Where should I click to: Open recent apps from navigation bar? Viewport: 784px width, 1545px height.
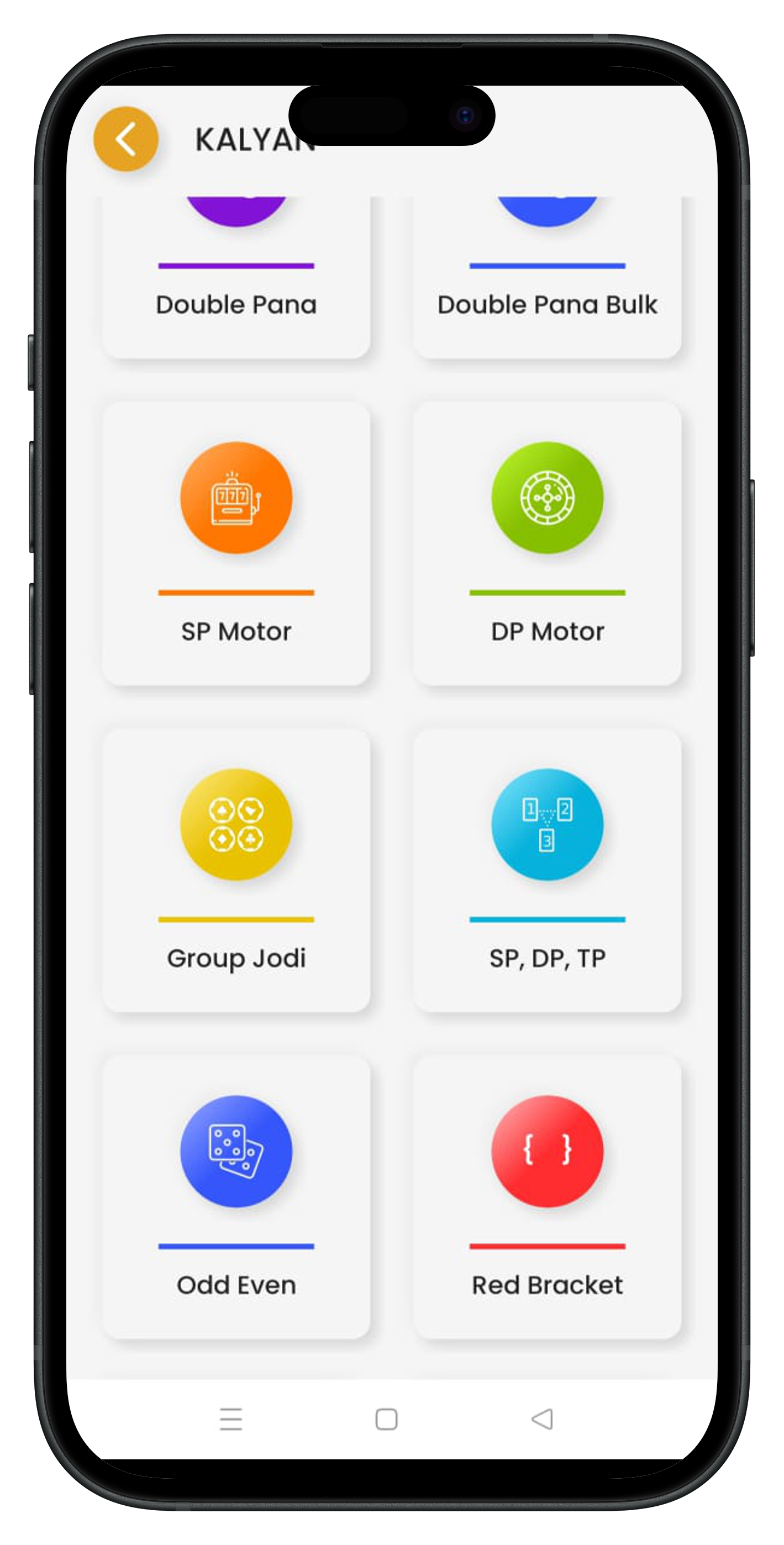[x=231, y=1419]
